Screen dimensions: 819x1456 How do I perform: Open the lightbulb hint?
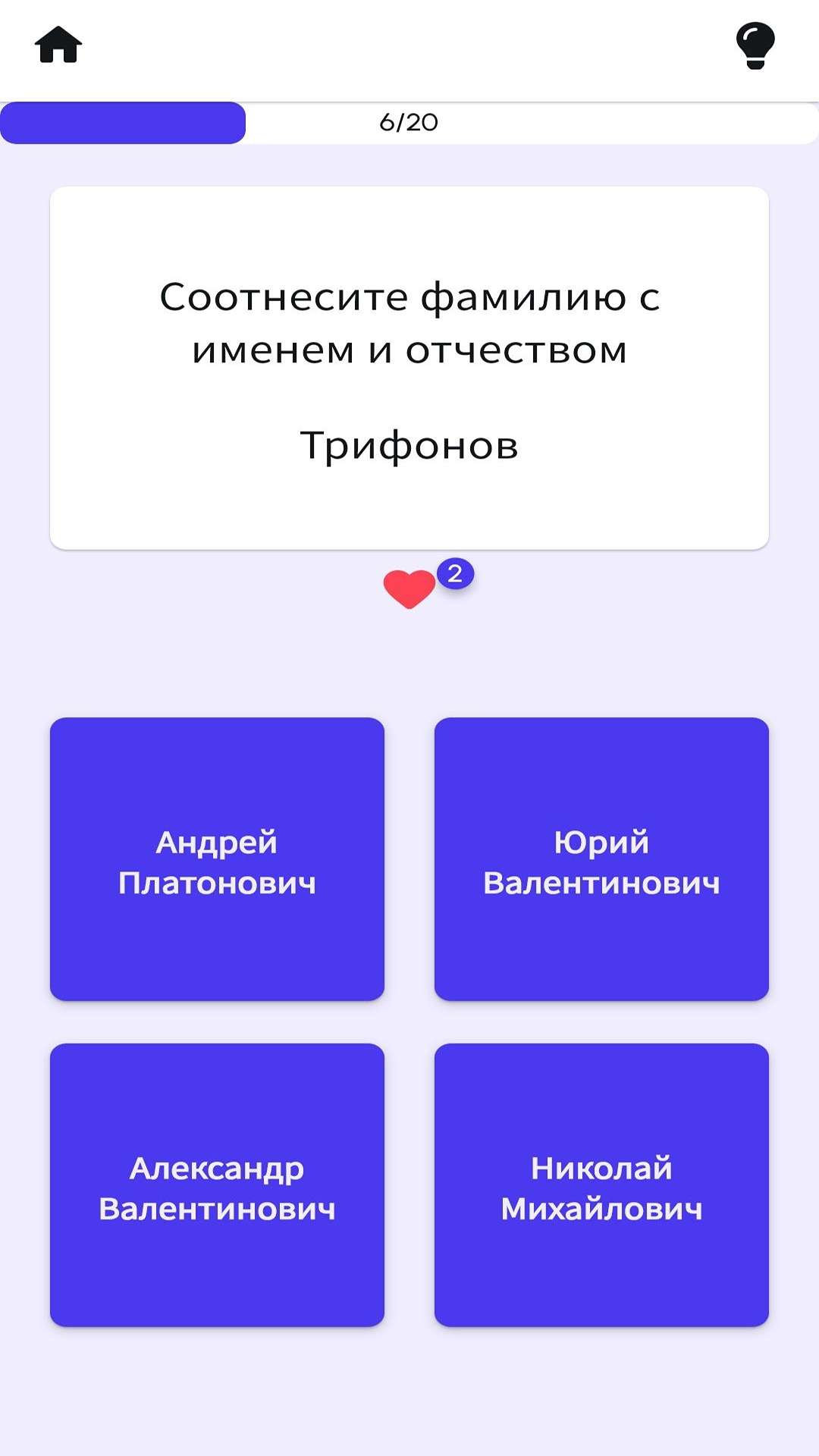pyautogui.click(x=755, y=45)
